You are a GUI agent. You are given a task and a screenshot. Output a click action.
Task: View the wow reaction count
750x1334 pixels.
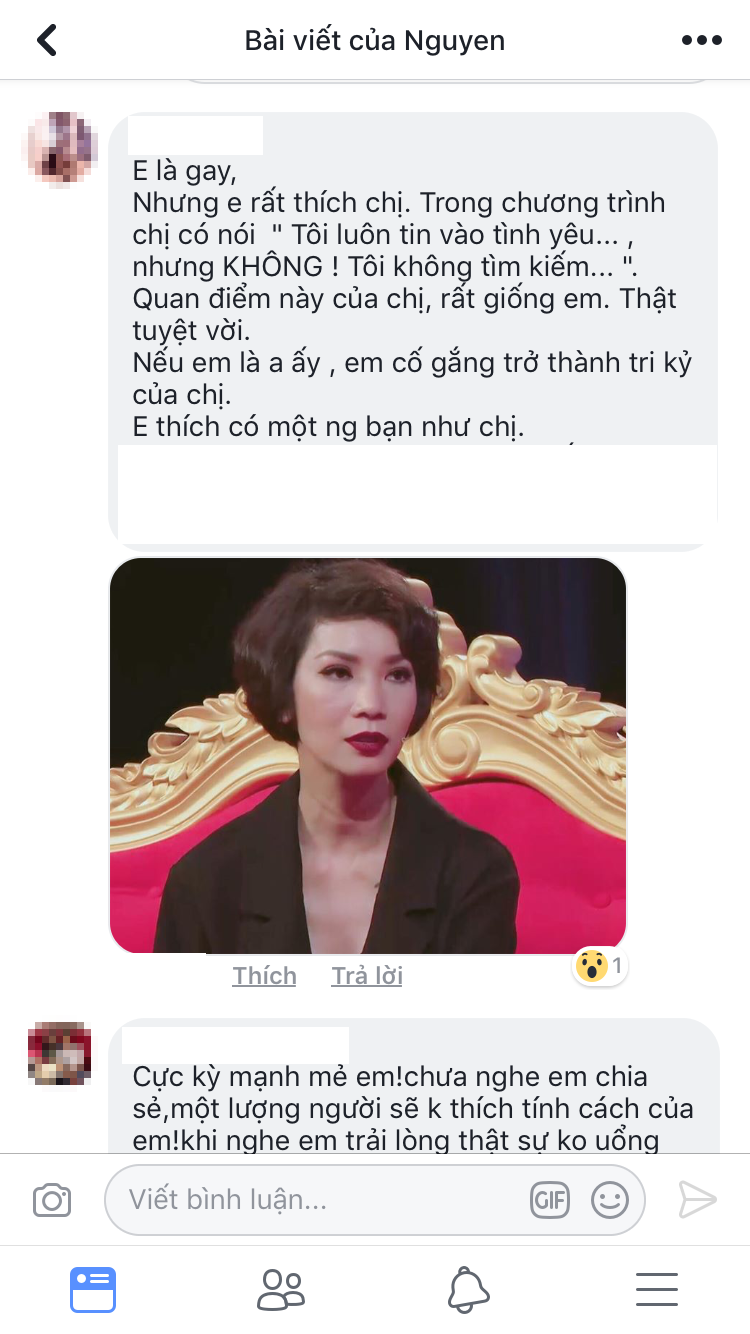[600, 966]
